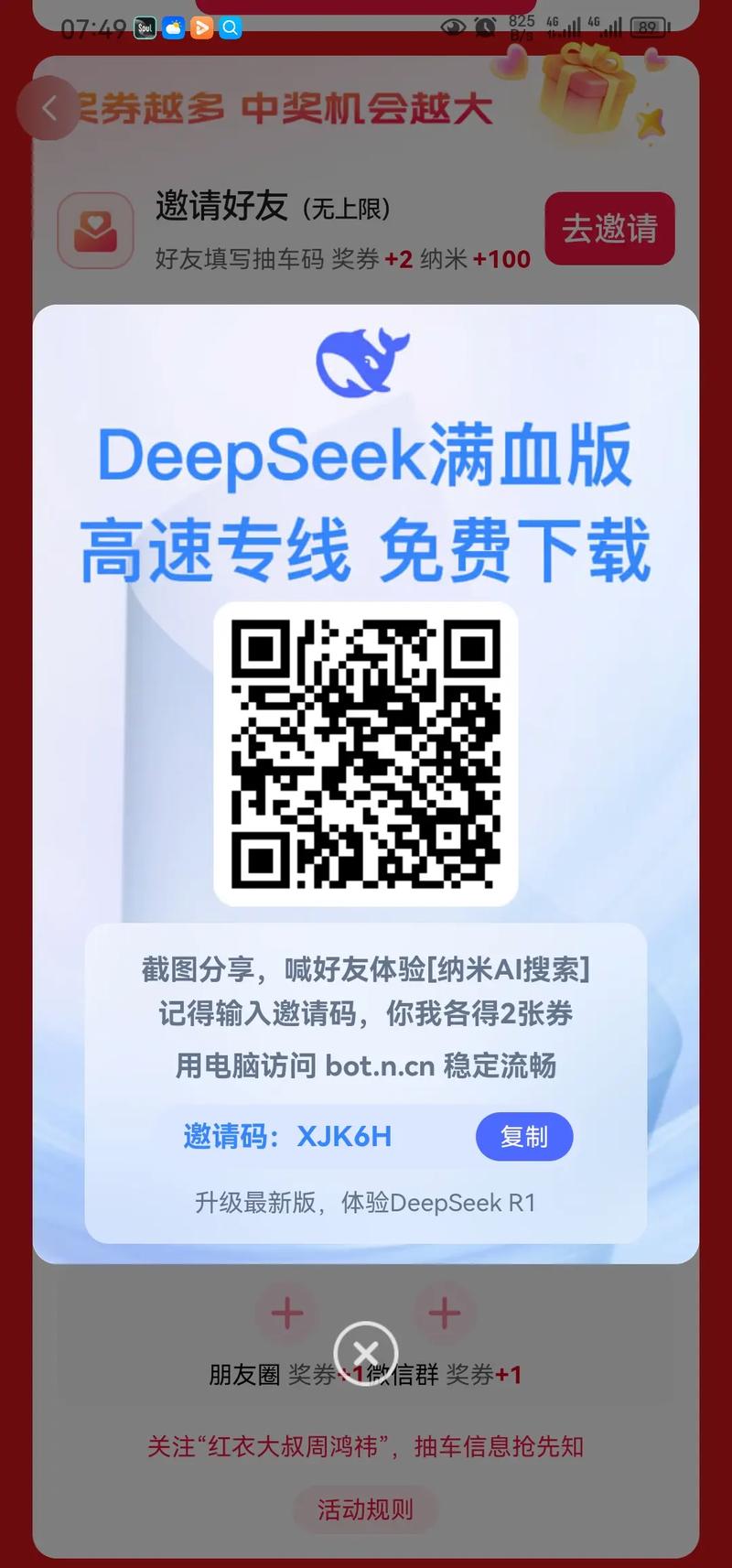This screenshot has height=1568, width=732.
Task: Tap the QR code to scan it
Action: click(365, 757)
